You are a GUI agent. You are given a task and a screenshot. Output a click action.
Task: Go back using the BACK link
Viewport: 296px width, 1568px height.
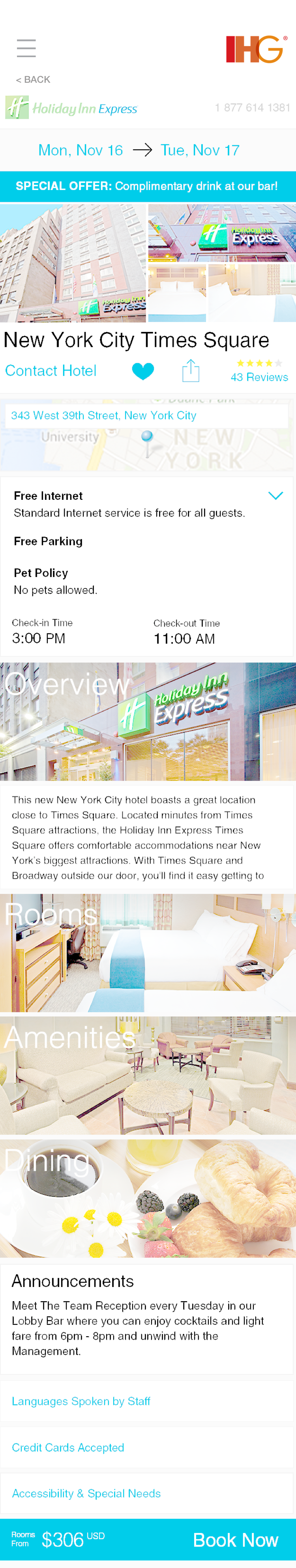click(x=34, y=80)
